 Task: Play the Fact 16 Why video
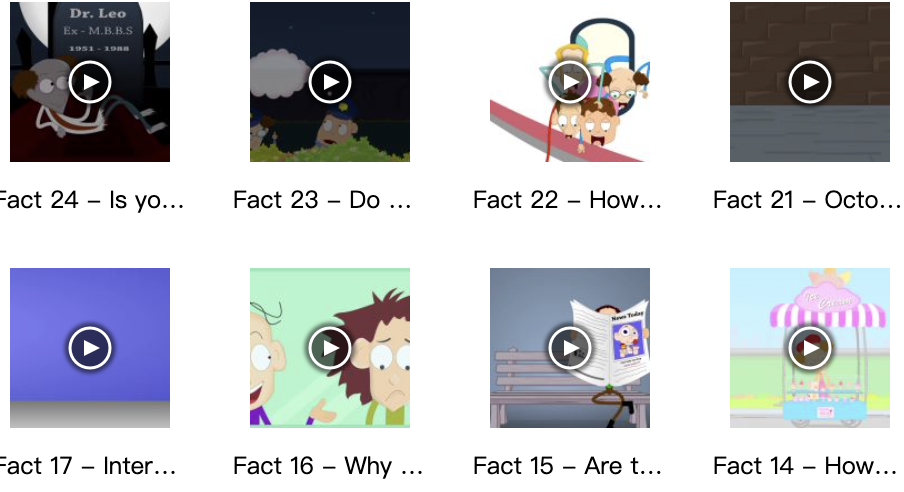(x=330, y=348)
